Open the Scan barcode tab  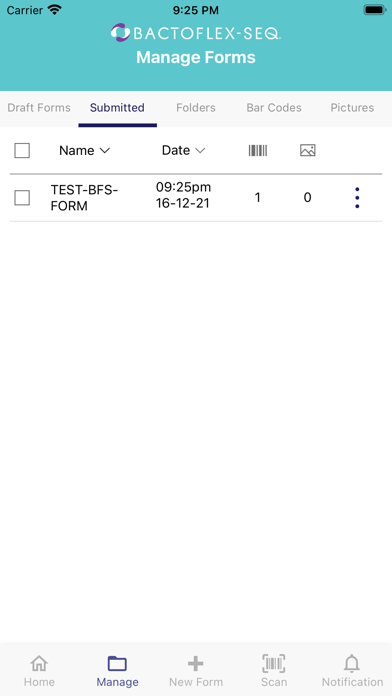point(274,671)
